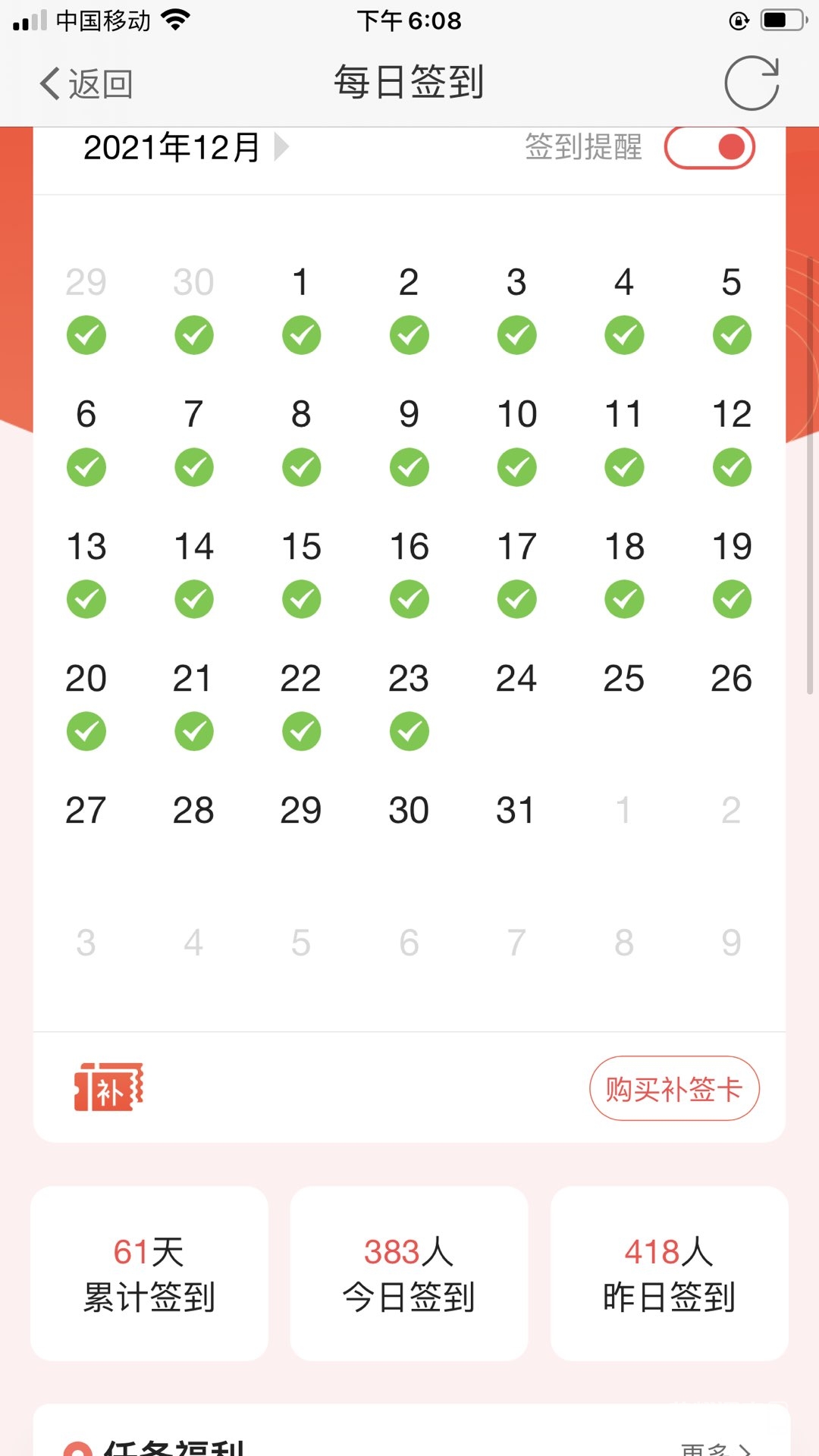Turn off the 签到提醒 reminder switch

click(x=709, y=147)
